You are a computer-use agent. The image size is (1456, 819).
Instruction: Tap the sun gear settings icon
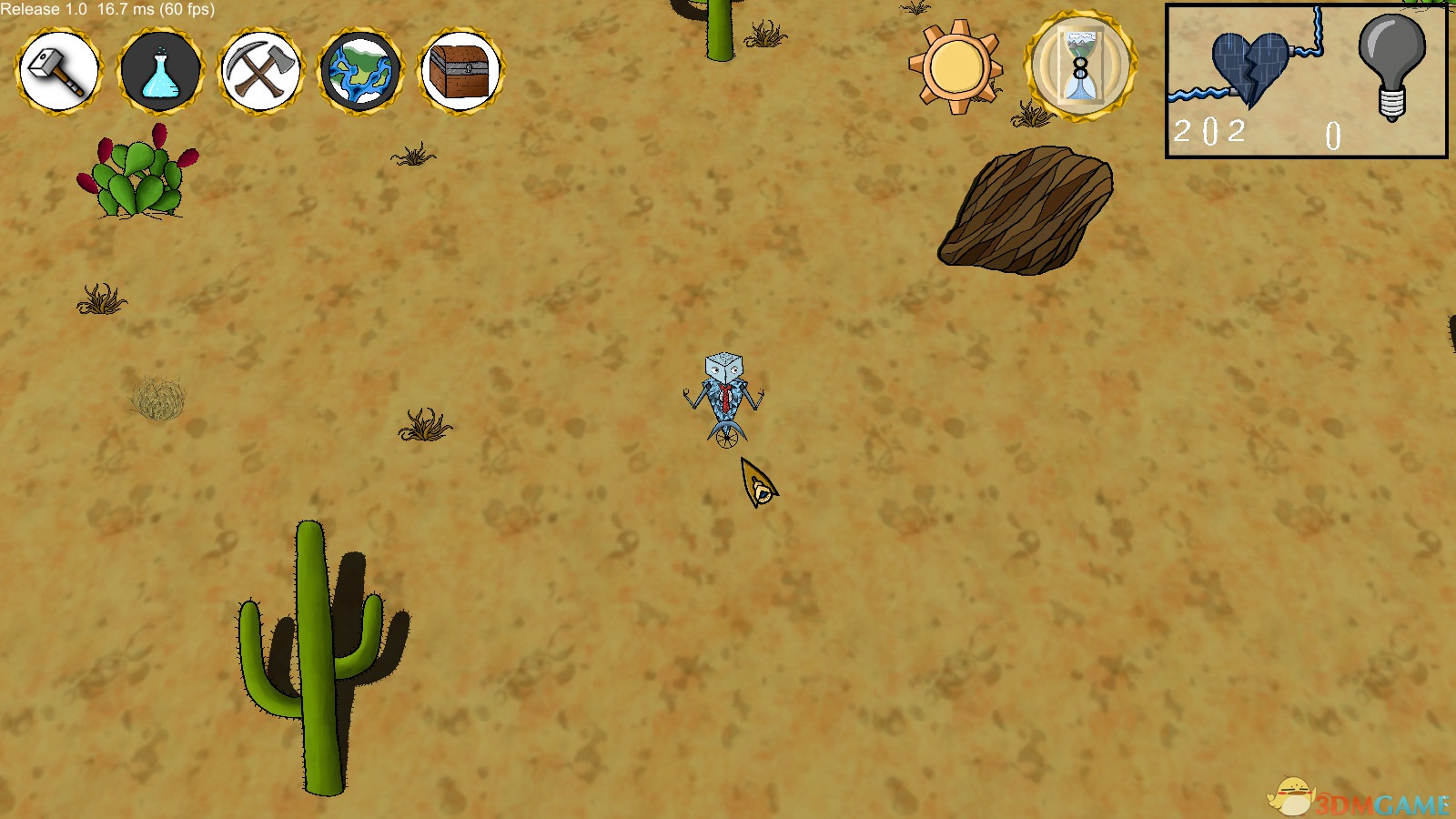(x=955, y=67)
